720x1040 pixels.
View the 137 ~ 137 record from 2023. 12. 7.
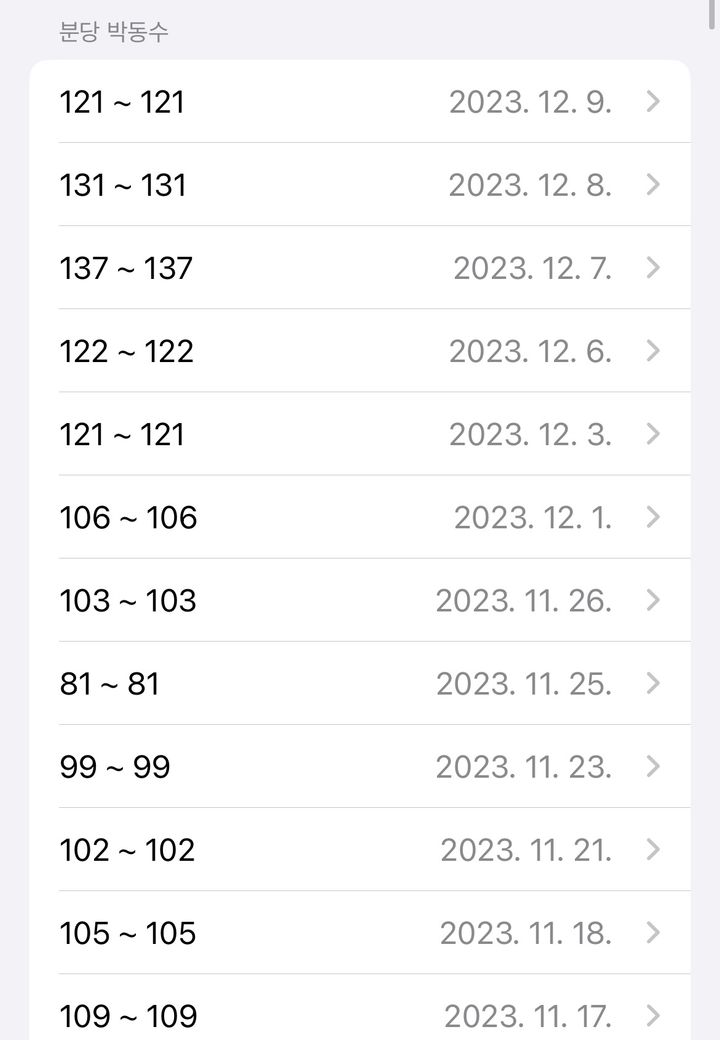360,268
